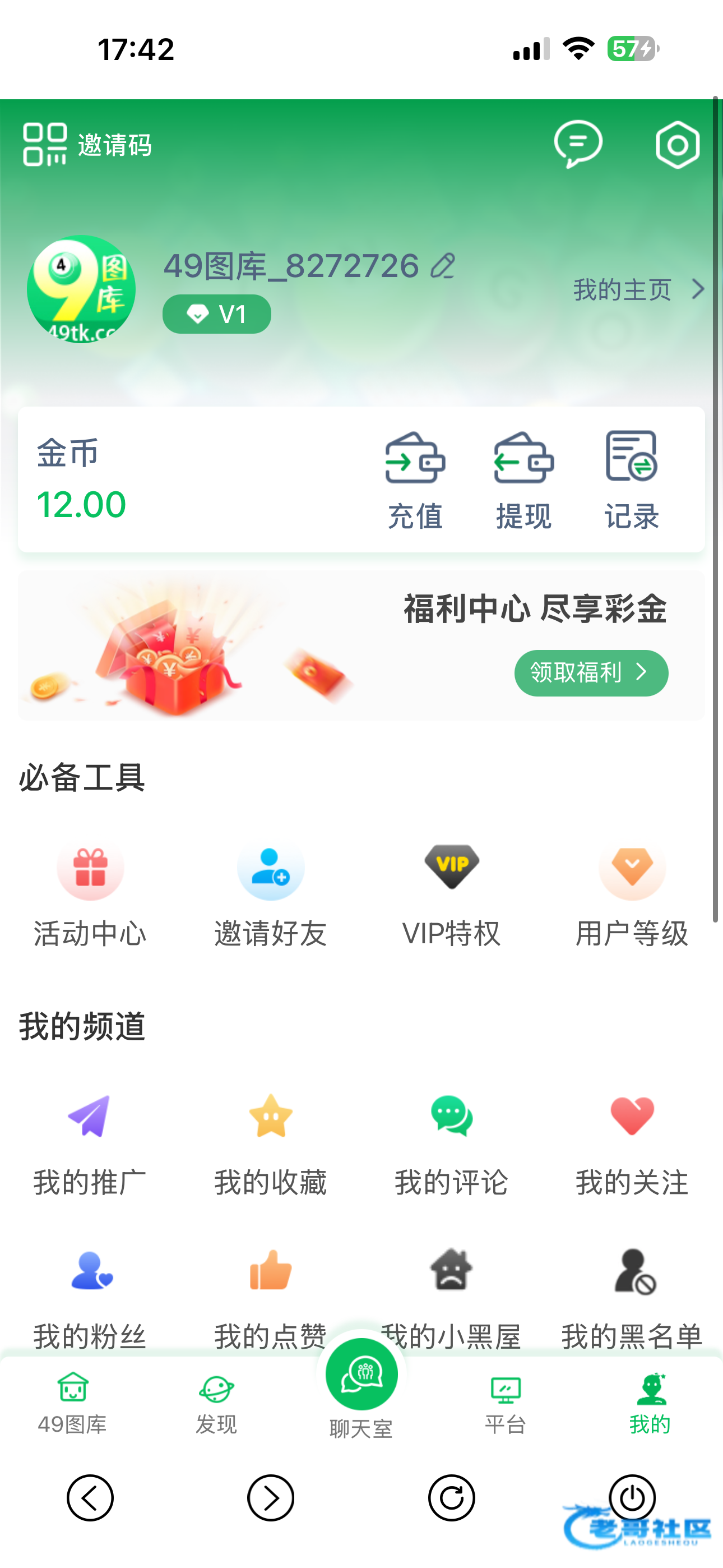Open 提现 withdrawal
The width and height of the screenshot is (723, 1568).
click(523, 481)
